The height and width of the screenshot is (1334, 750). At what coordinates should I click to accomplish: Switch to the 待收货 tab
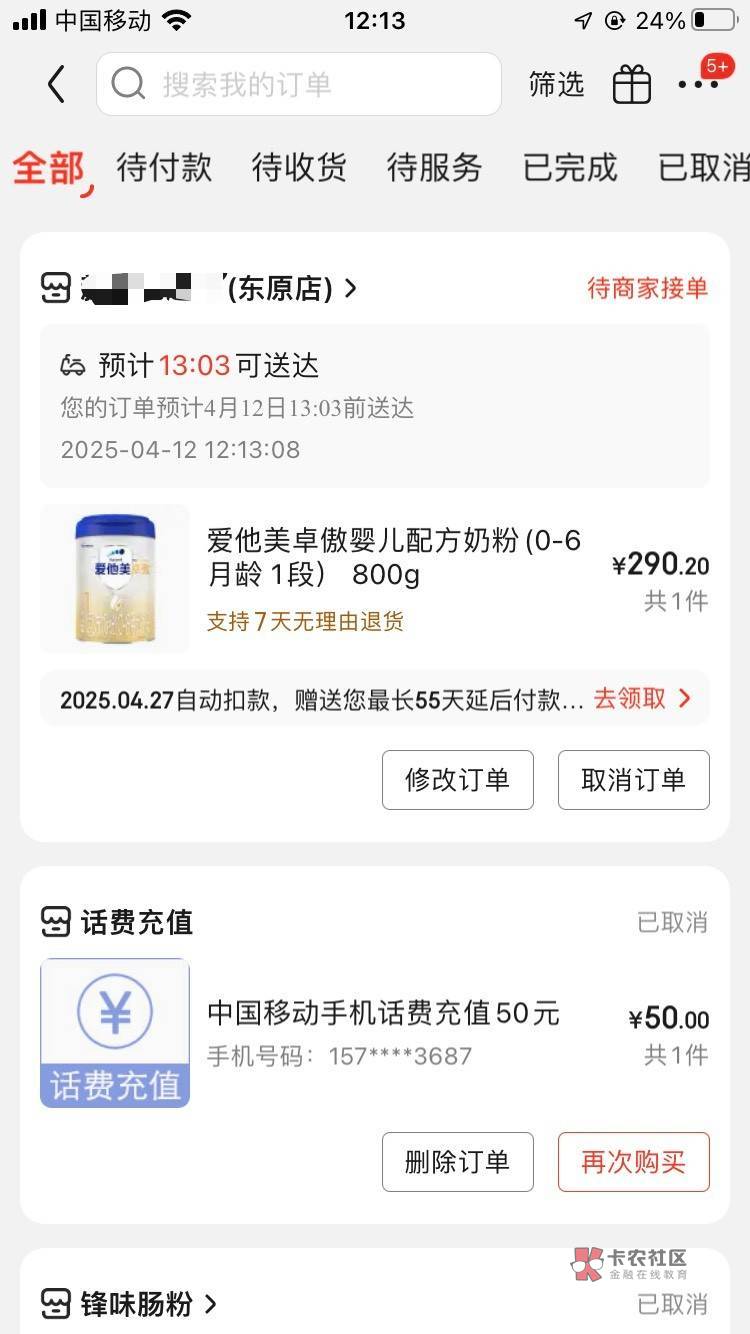(299, 168)
